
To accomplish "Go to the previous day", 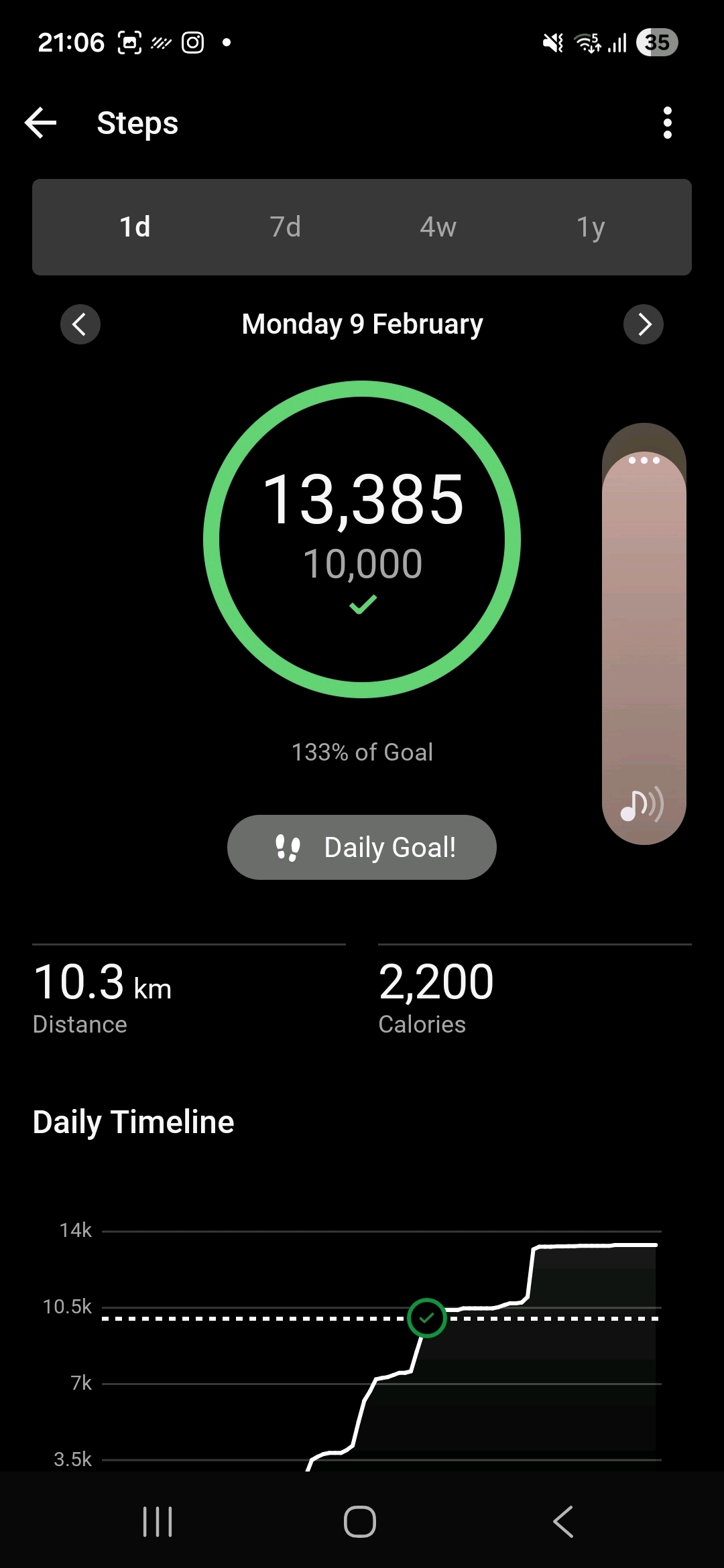I will 80,324.
